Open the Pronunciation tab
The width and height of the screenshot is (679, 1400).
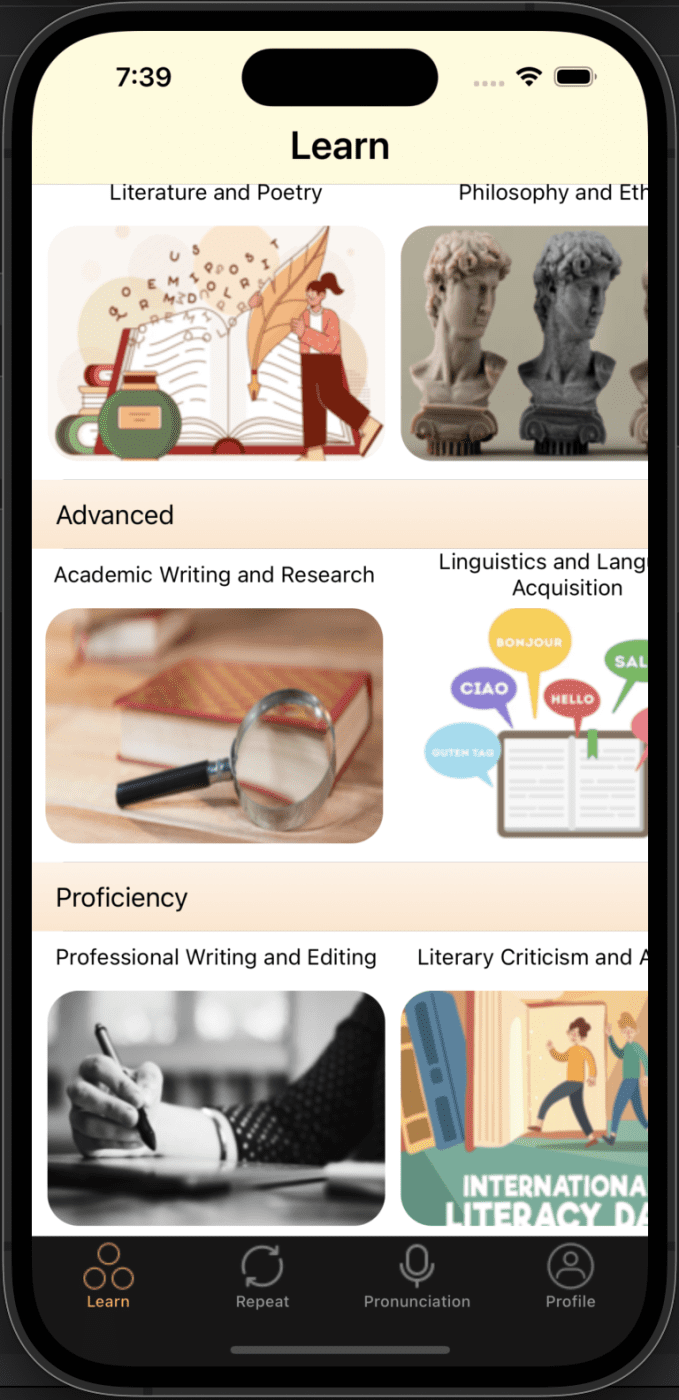pos(417,1276)
